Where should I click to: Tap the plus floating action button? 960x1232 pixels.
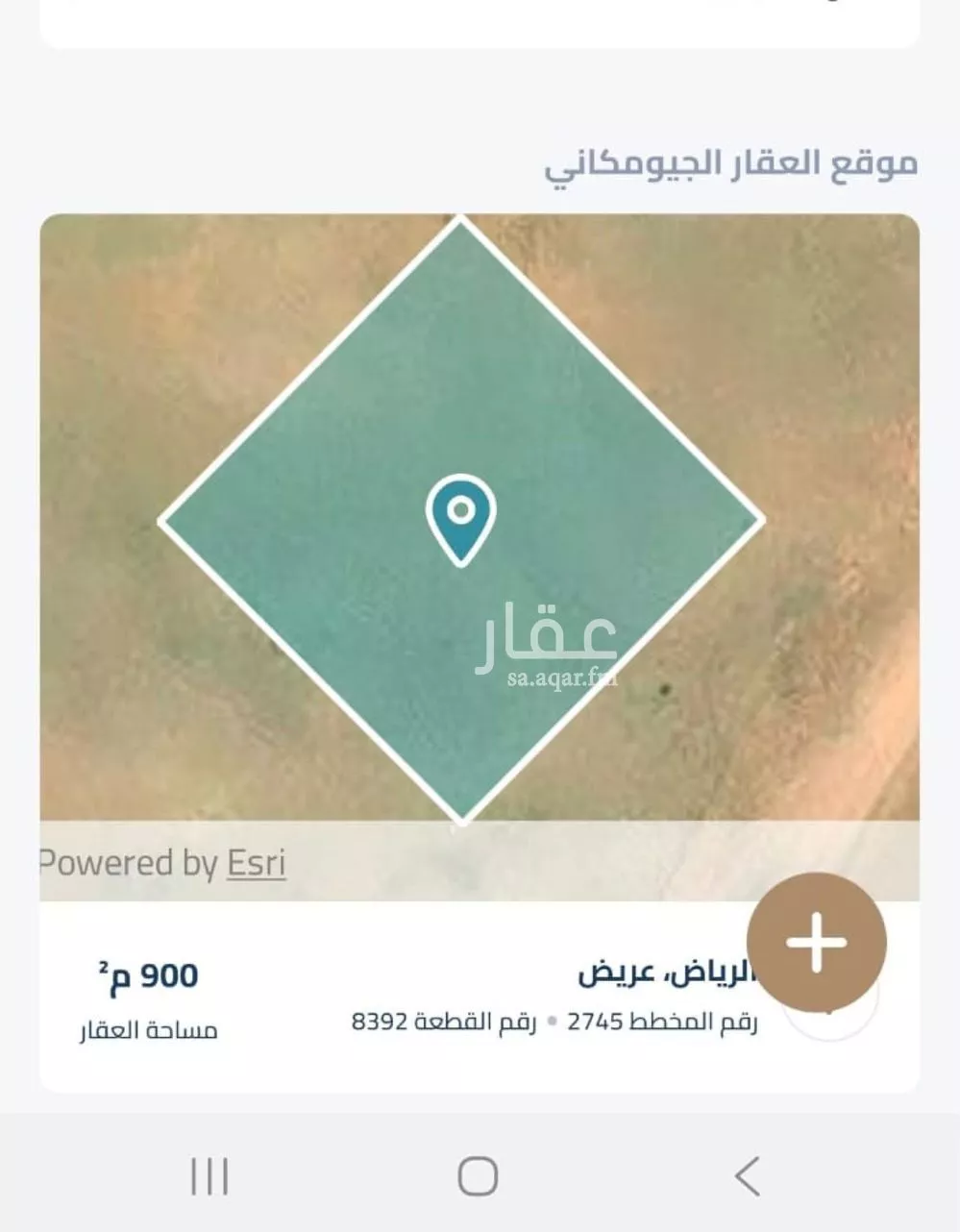(x=816, y=942)
